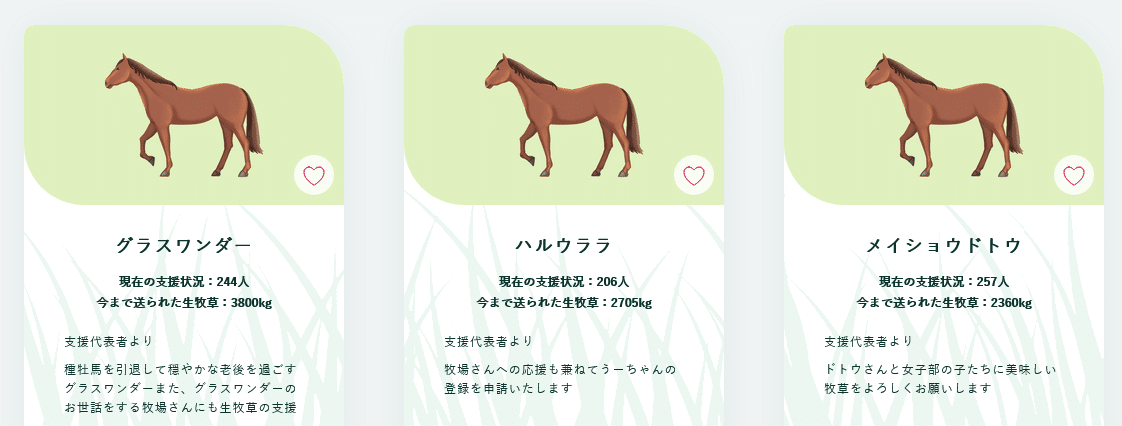Tap the heart icon on ハルウララ card

694,176
